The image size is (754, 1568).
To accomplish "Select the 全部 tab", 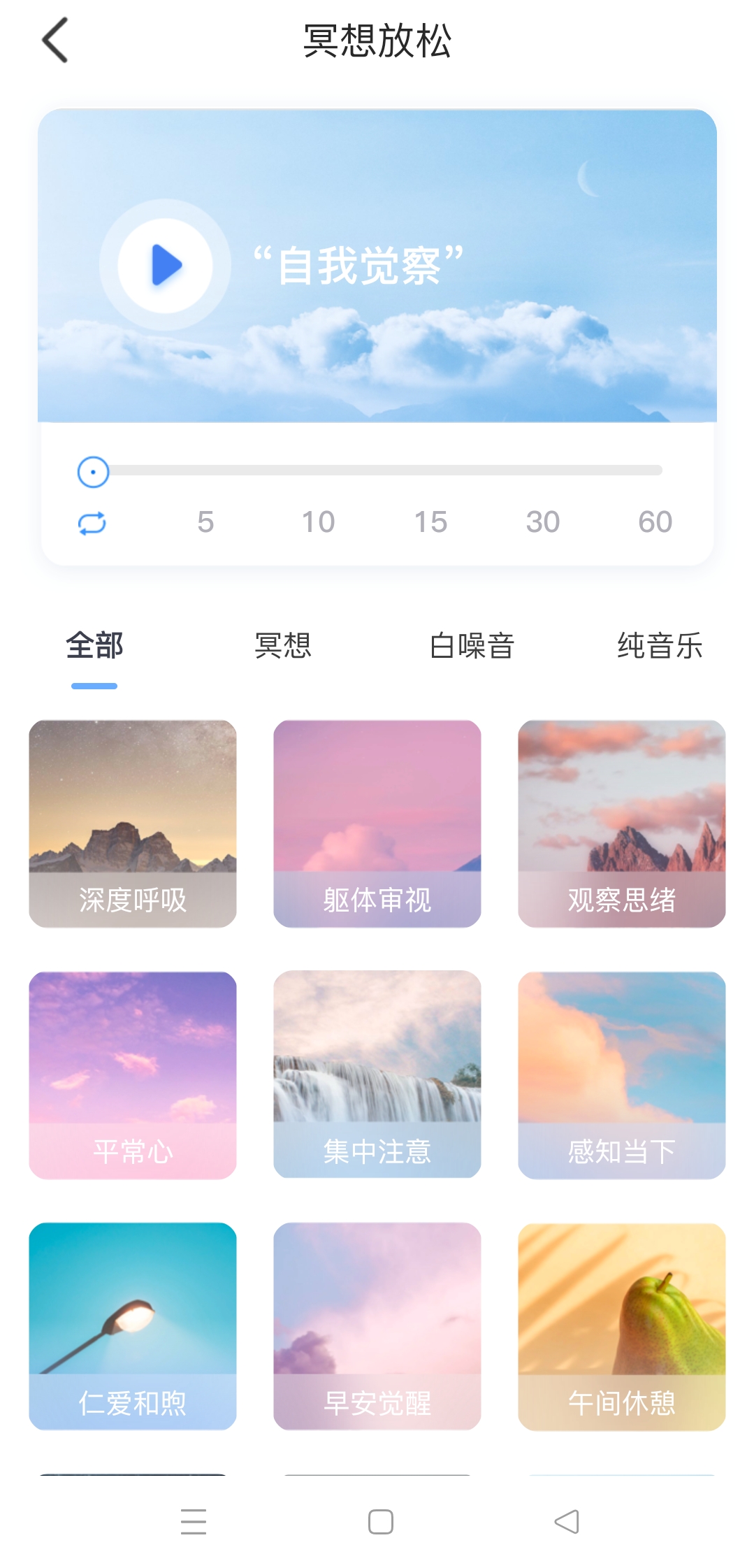I will click(94, 645).
